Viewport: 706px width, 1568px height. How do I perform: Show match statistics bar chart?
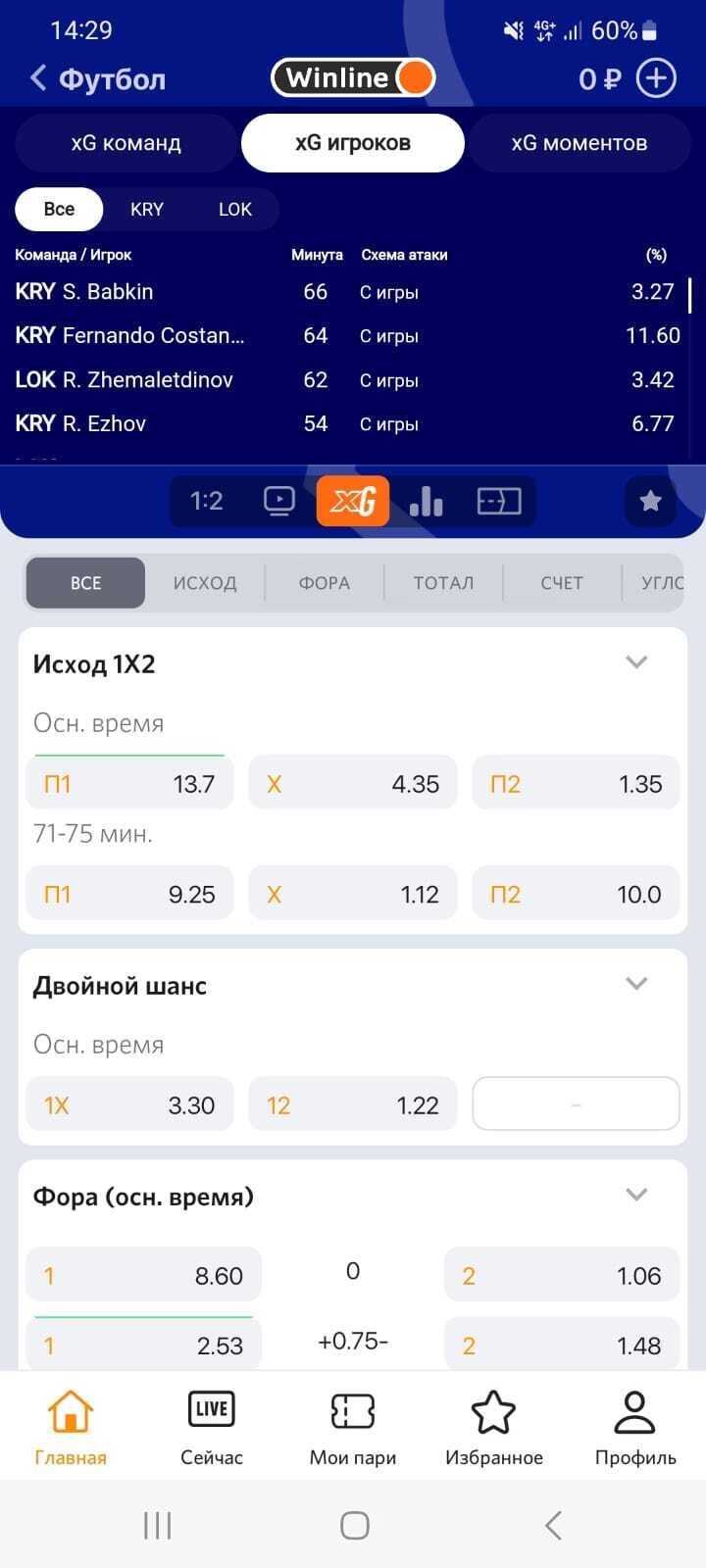coord(427,501)
